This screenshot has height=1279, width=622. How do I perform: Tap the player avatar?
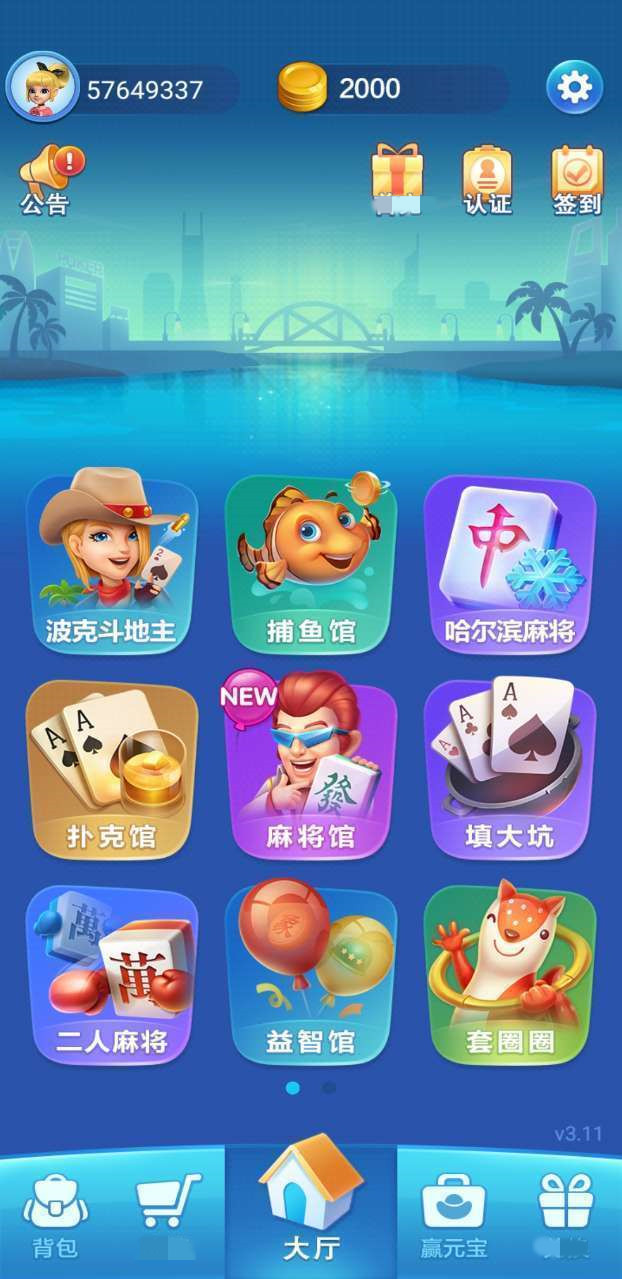(x=42, y=88)
